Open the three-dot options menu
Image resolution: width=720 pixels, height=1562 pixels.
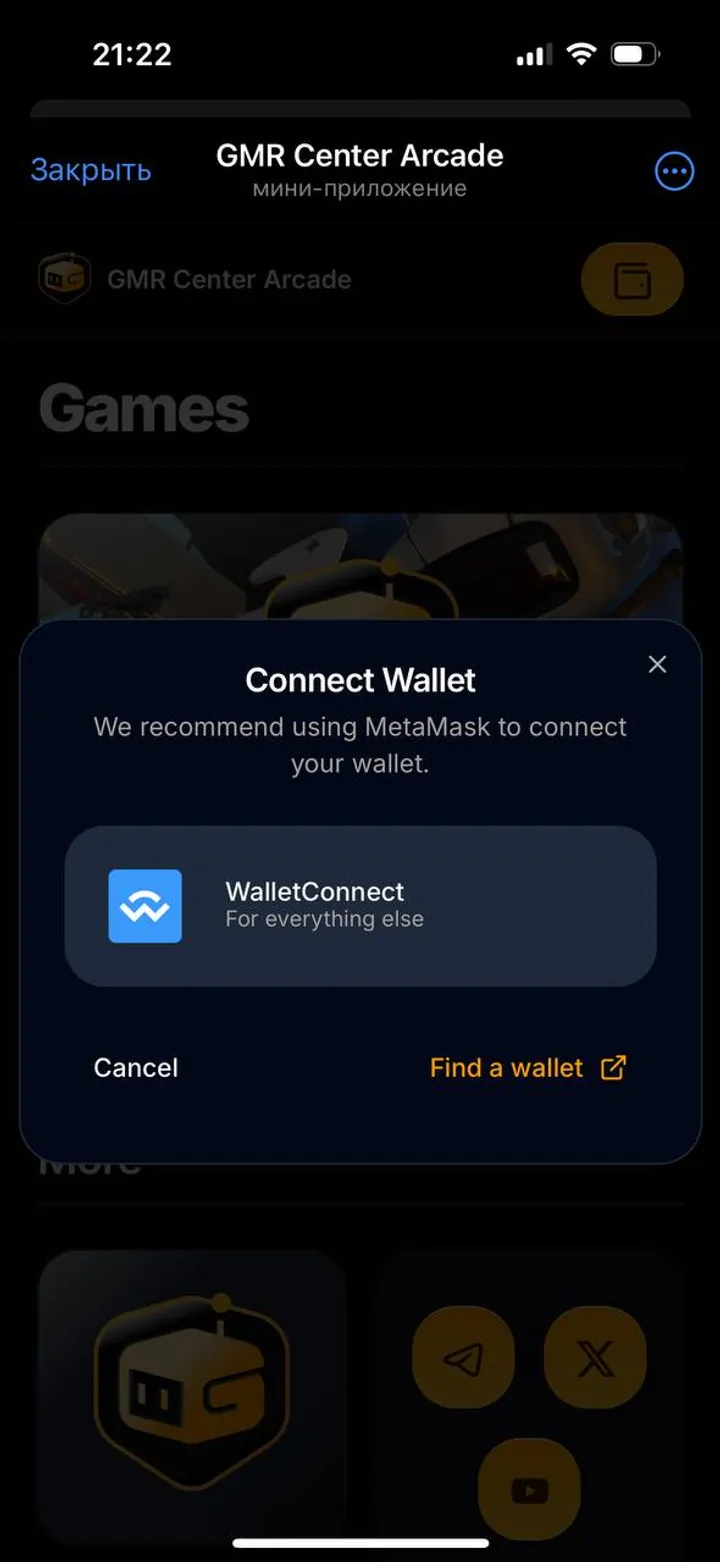673,172
